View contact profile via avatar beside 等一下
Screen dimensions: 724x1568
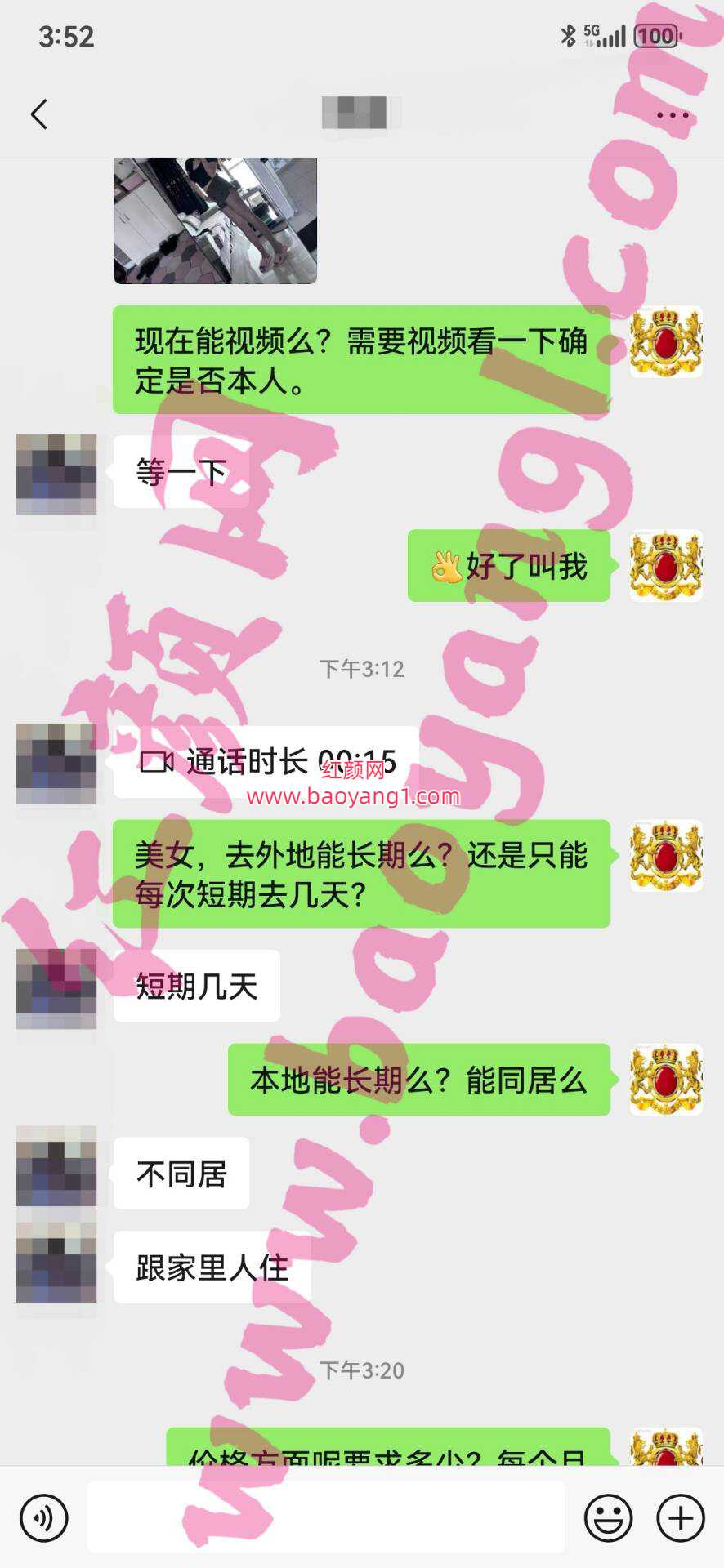pyautogui.click(x=56, y=474)
